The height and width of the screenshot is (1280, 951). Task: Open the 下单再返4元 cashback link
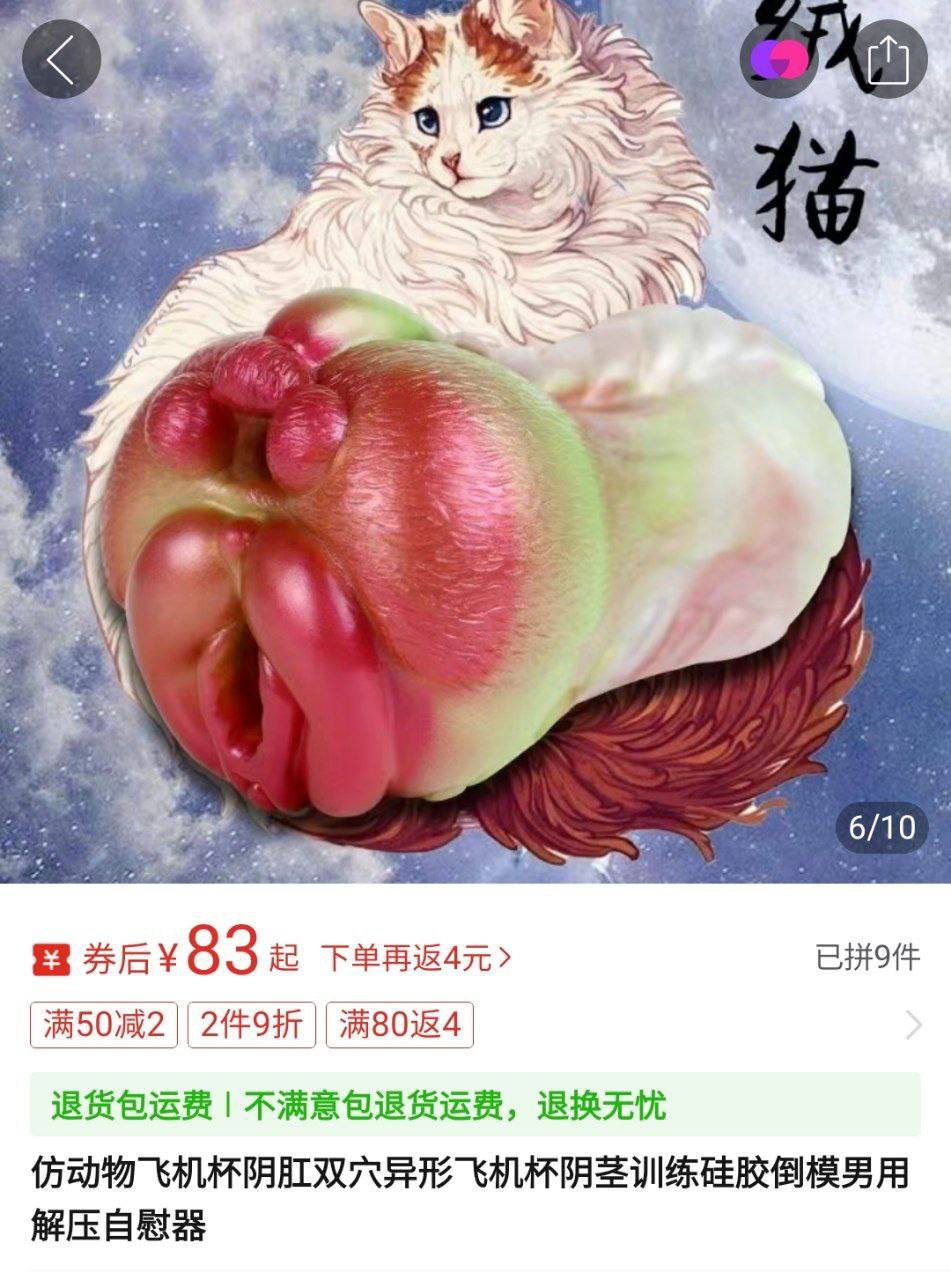(x=415, y=958)
